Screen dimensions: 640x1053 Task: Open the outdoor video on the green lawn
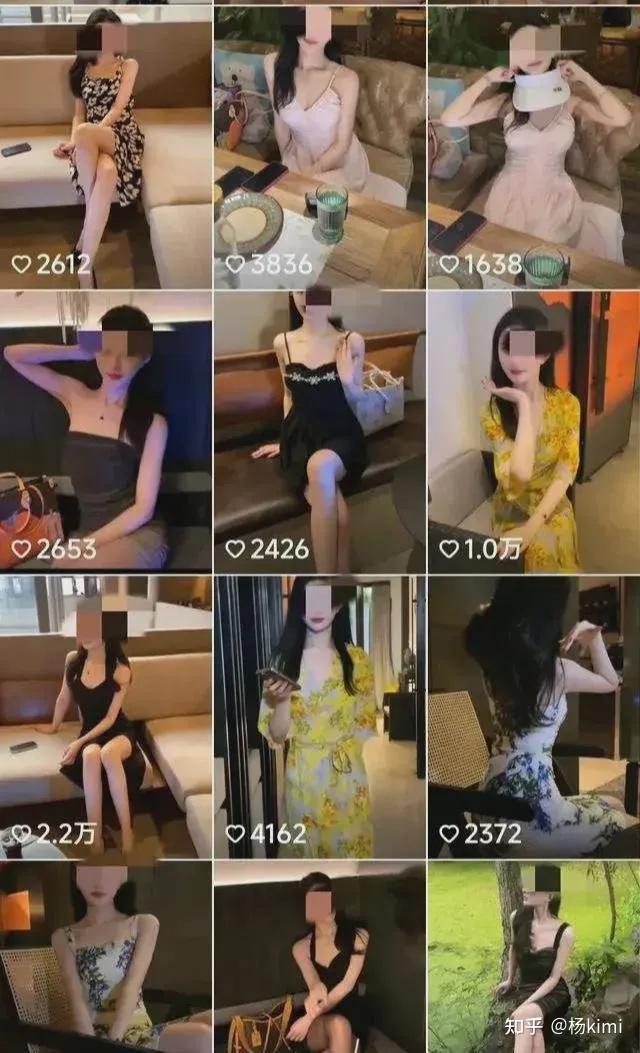tap(533, 955)
